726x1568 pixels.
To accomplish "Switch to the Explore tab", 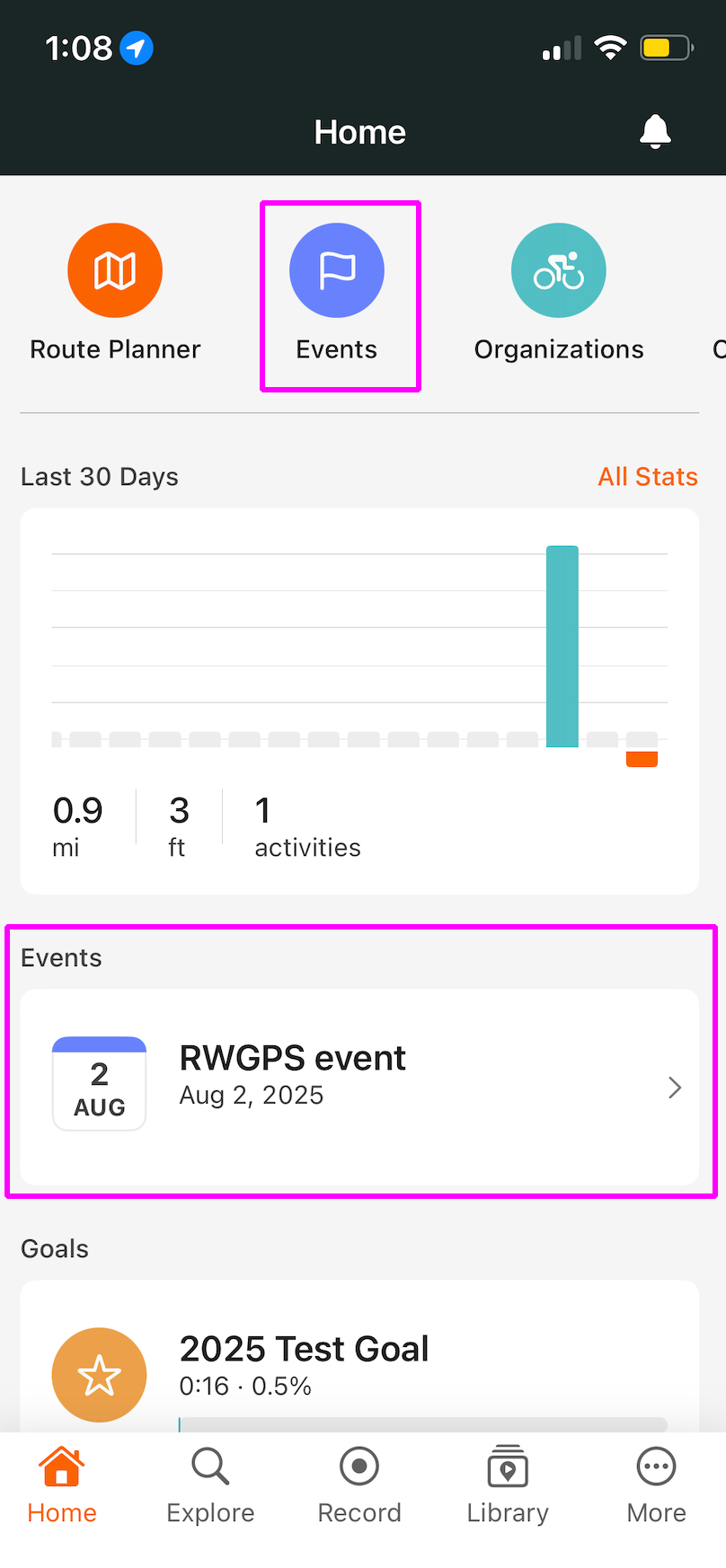I will (x=210, y=1485).
